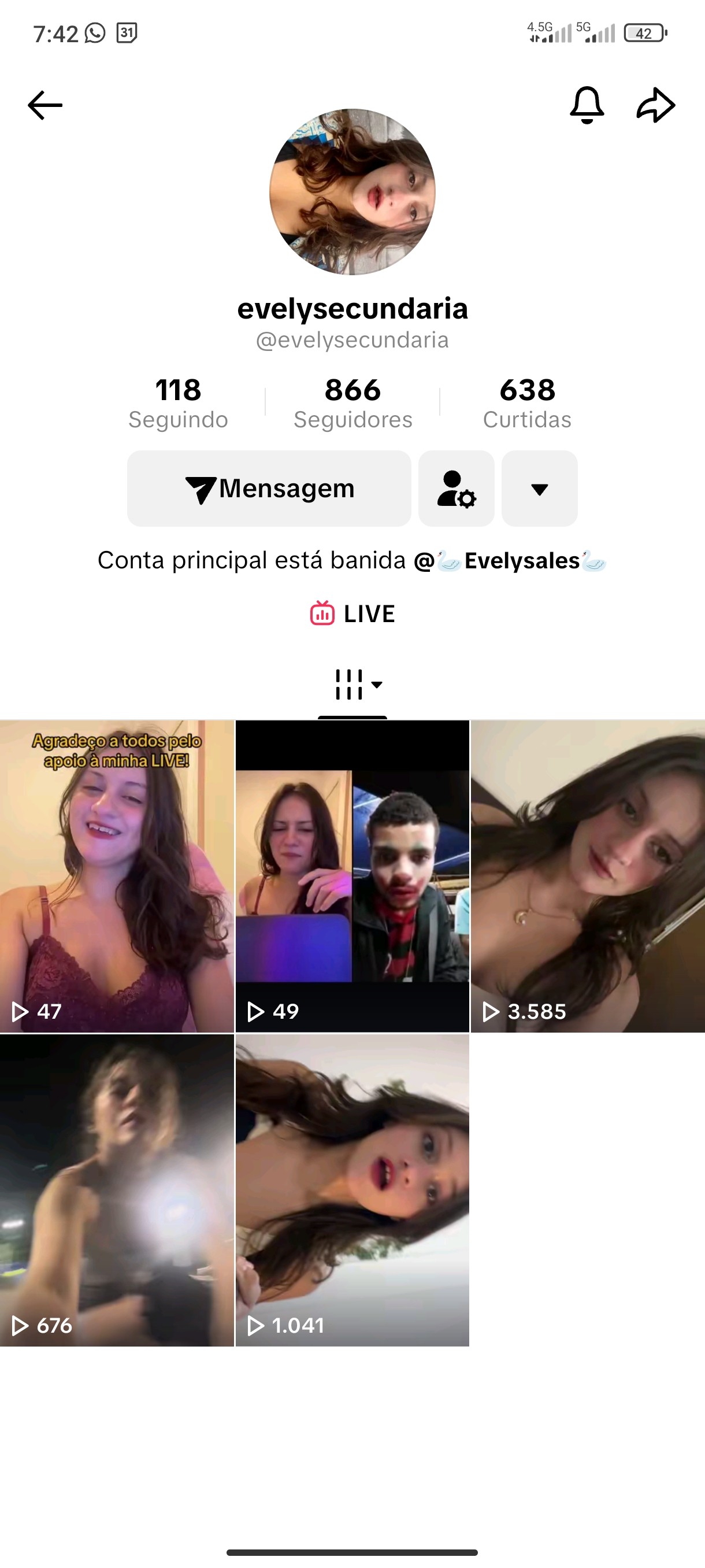Open the notifications bell
Viewport: 705px width, 1568px height.
(x=587, y=105)
